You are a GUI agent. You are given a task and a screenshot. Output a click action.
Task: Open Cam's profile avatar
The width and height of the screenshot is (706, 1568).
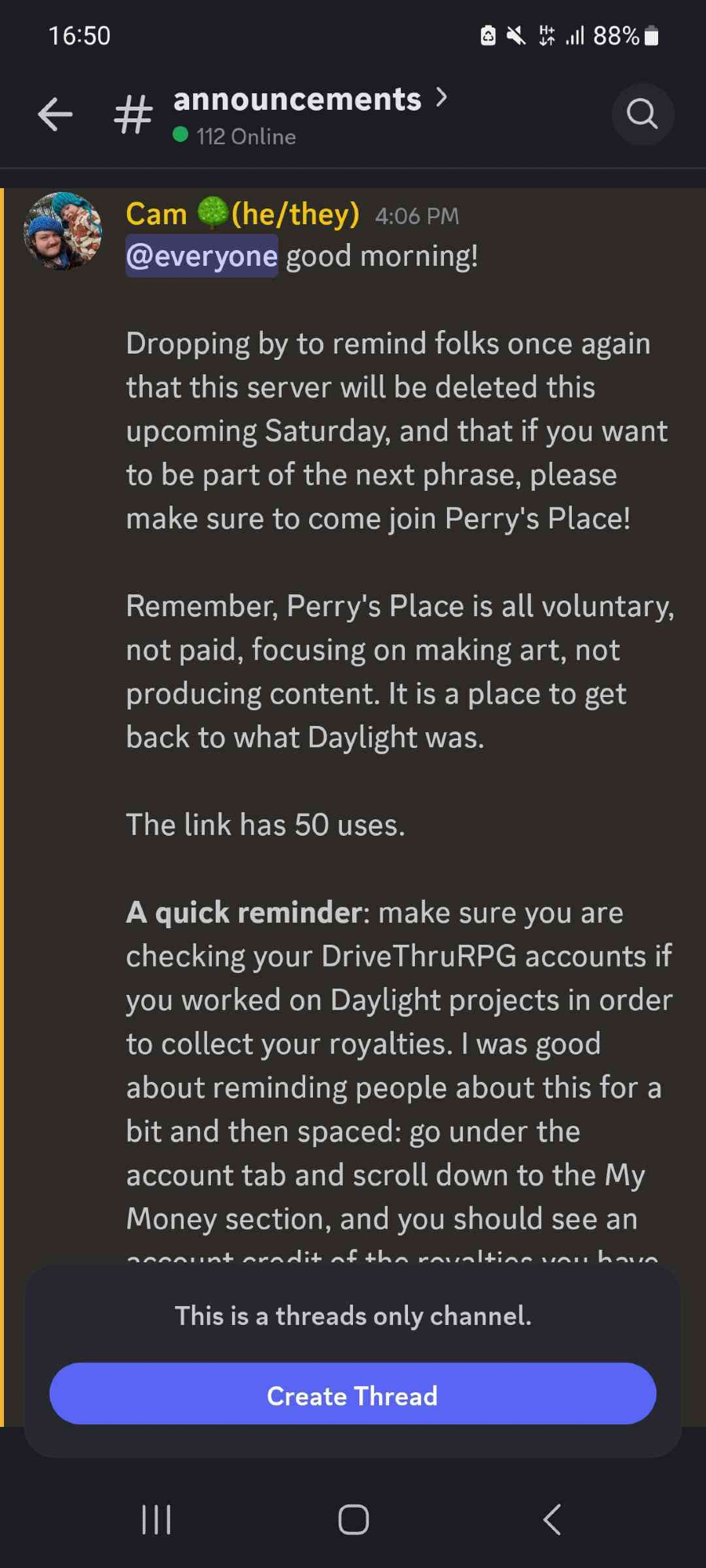click(63, 231)
